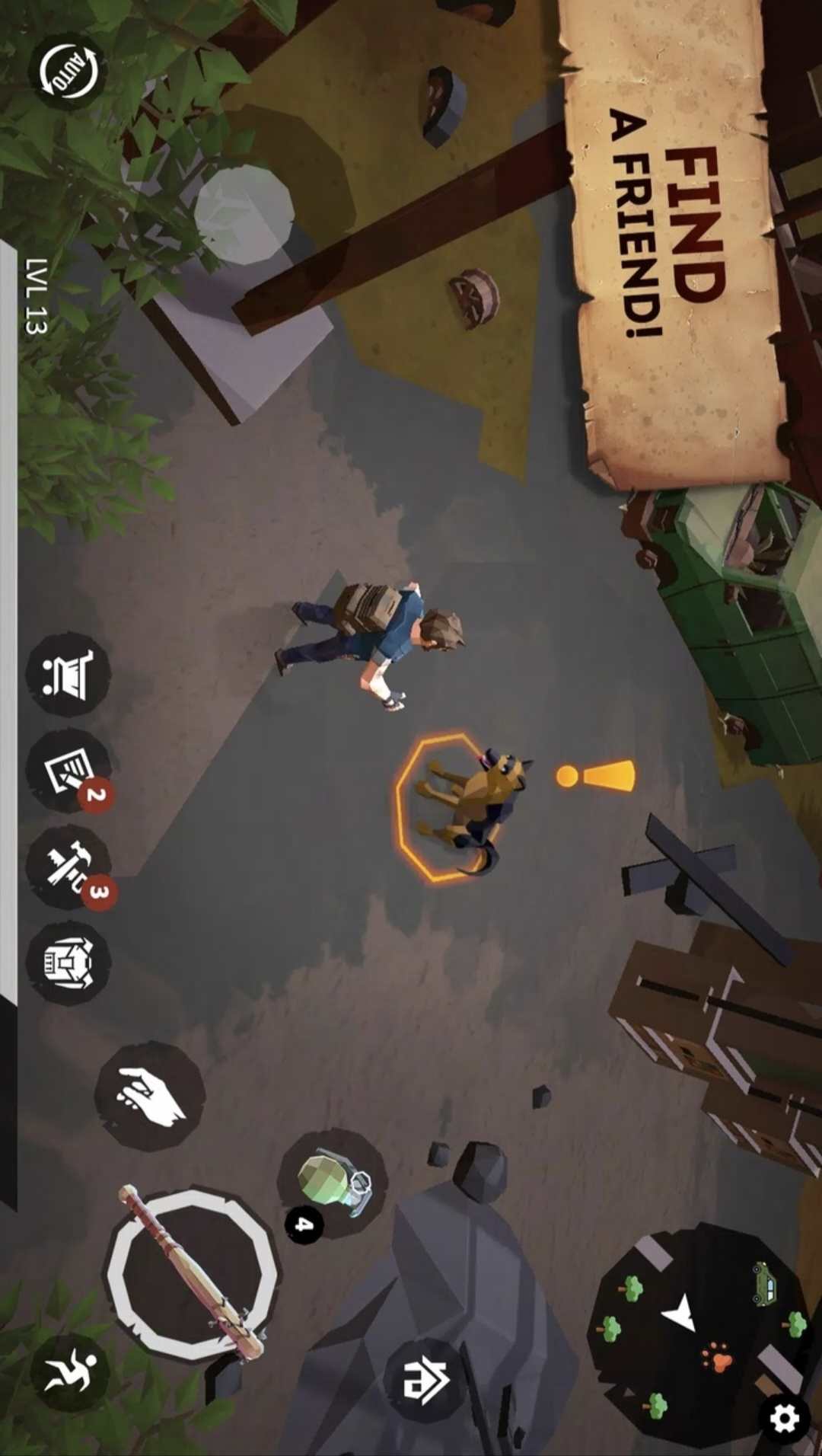
Task: Open the shop cart icon
Action: click(68, 674)
